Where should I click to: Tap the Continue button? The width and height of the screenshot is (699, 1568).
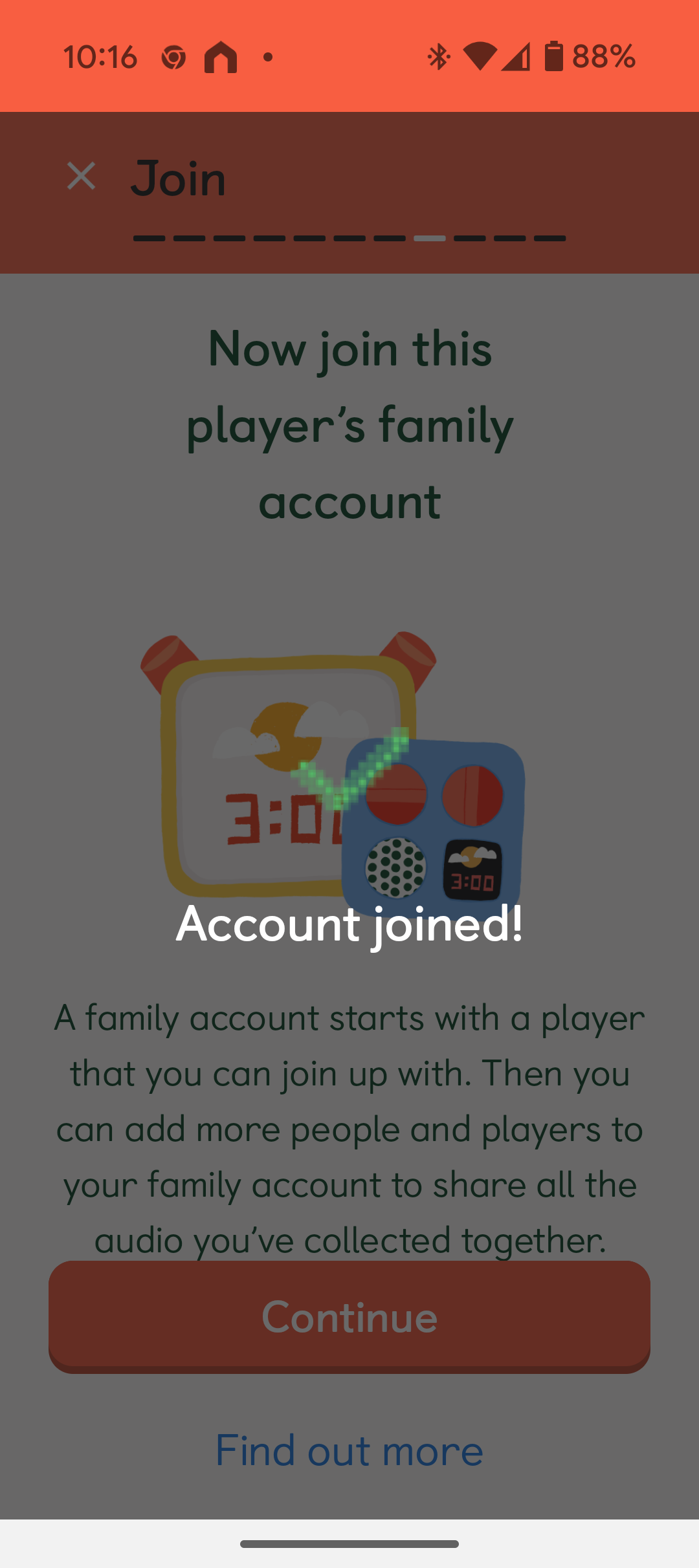pos(349,1316)
